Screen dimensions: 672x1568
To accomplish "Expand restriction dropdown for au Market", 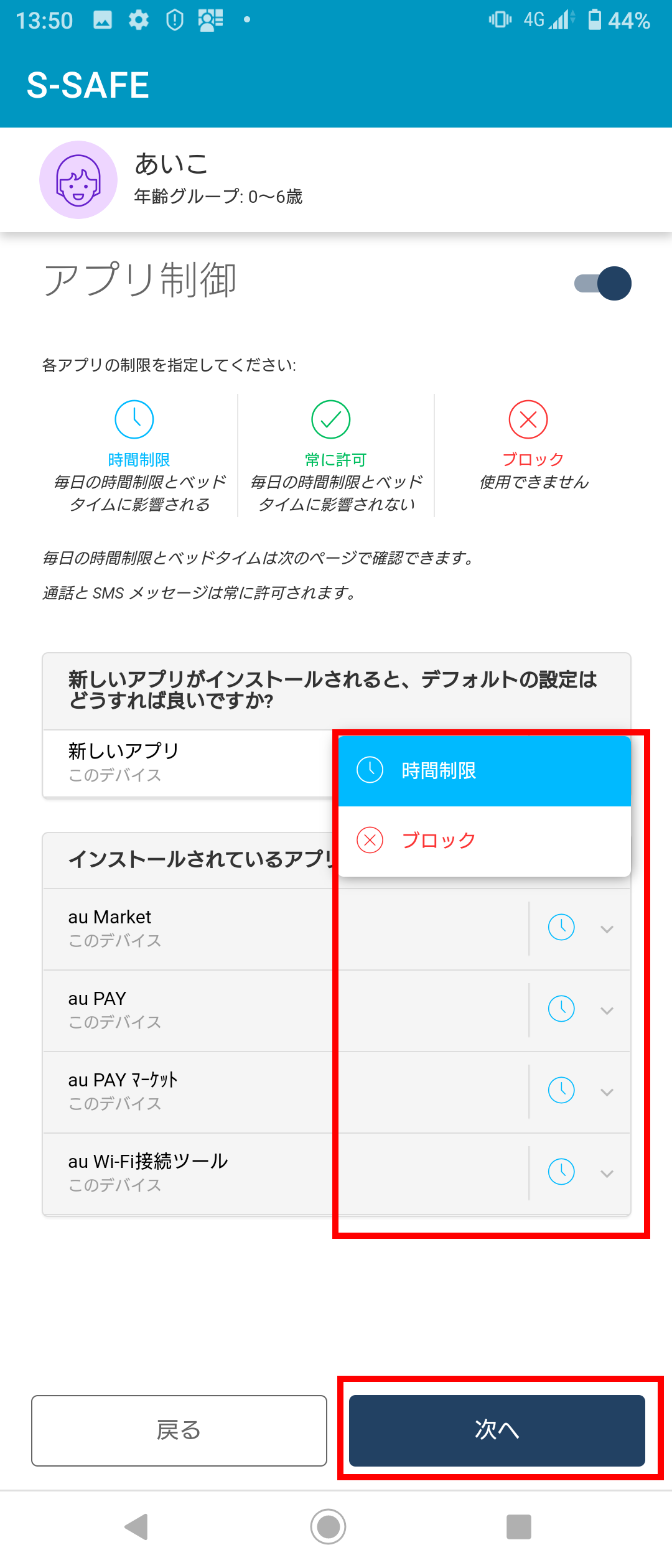I will coord(607,929).
